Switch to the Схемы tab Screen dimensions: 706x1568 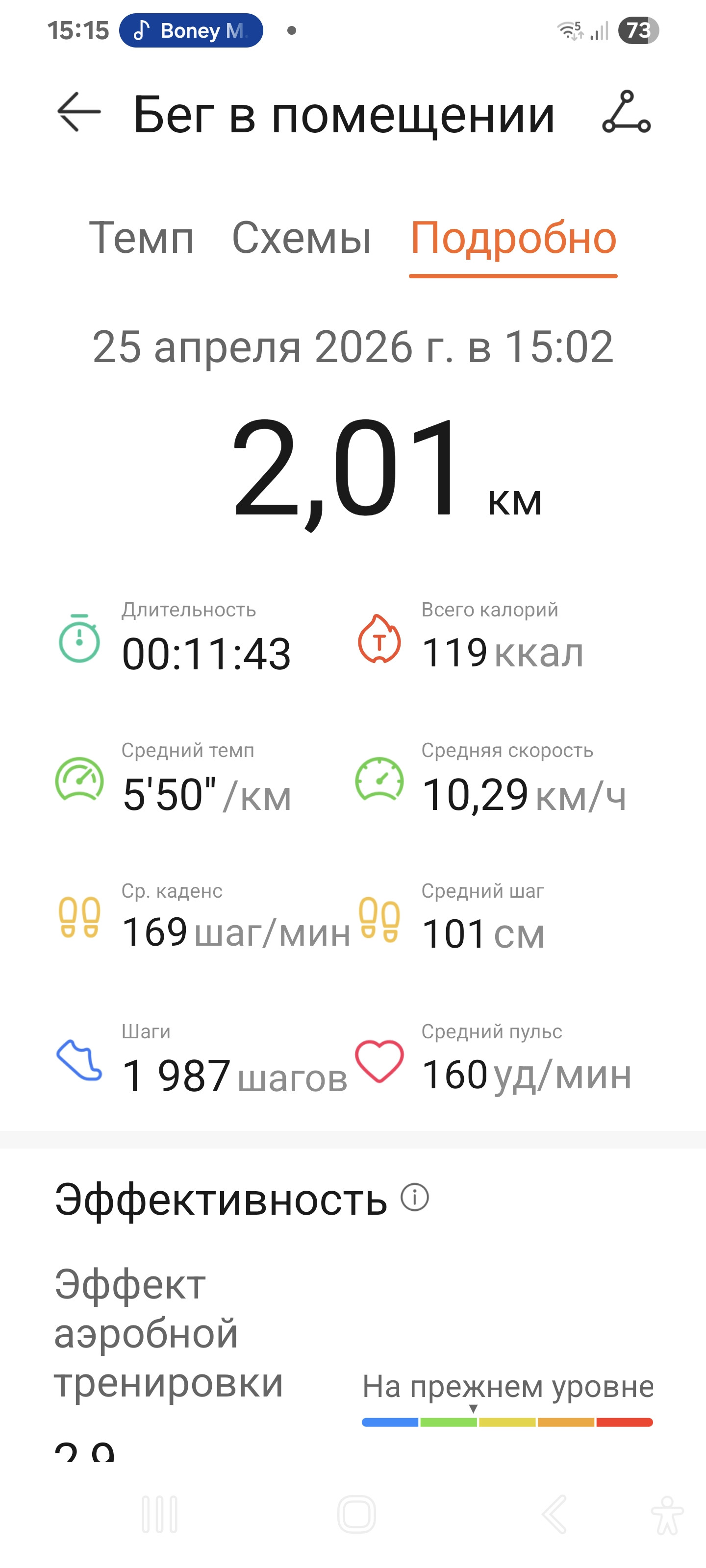click(x=302, y=238)
